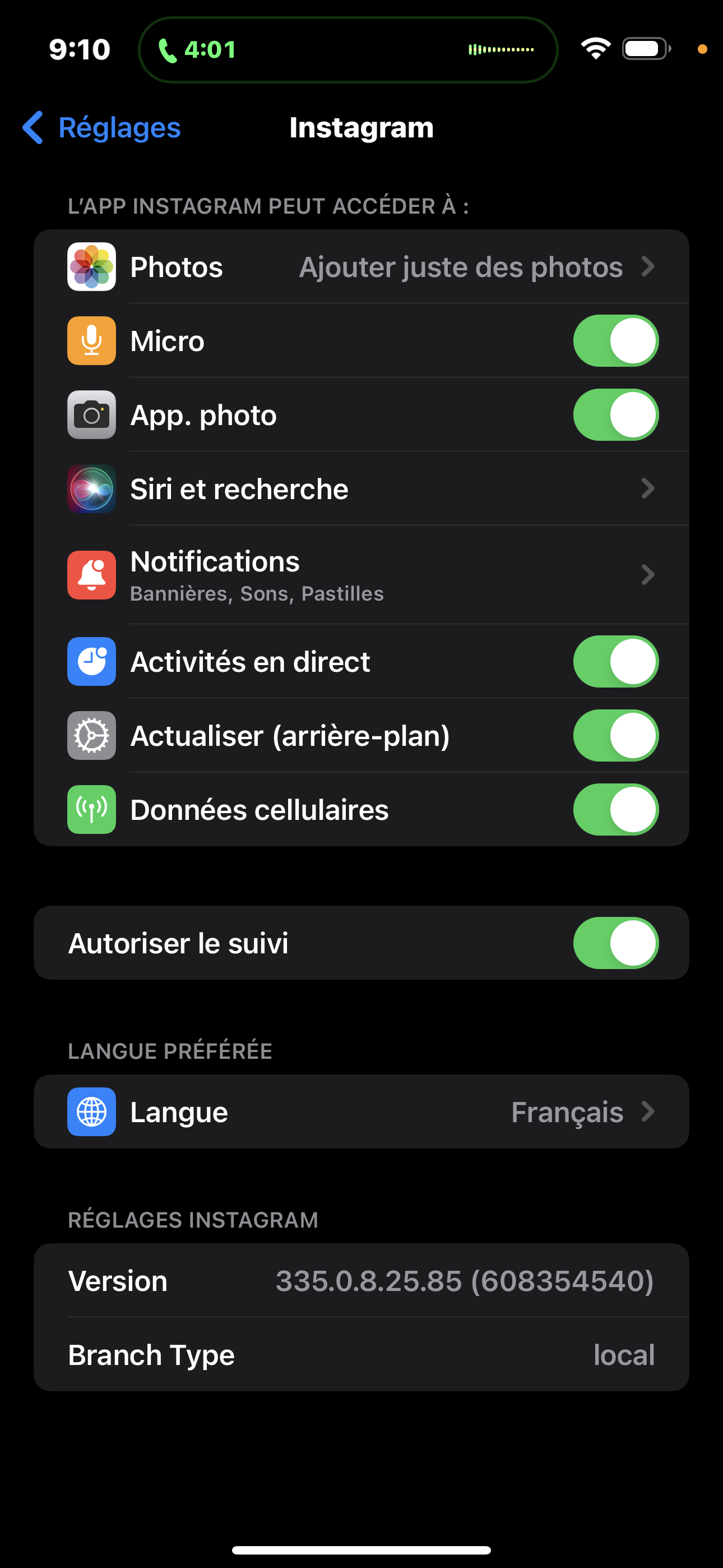Image resolution: width=723 pixels, height=1568 pixels.
Task: Switch off Actualiser (arrière-plan)
Action: click(615, 736)
